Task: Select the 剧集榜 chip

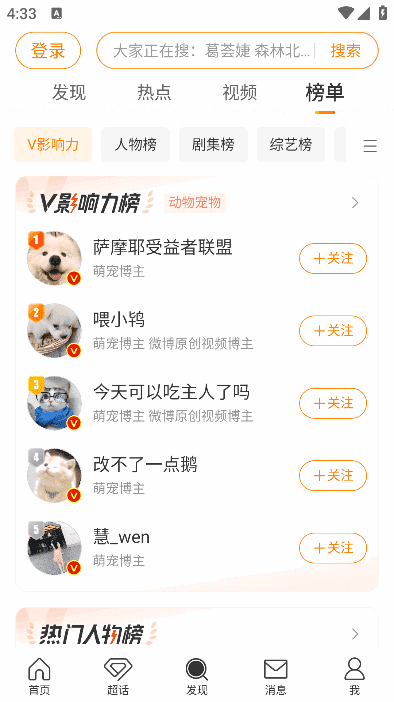Action: (213, 145)
